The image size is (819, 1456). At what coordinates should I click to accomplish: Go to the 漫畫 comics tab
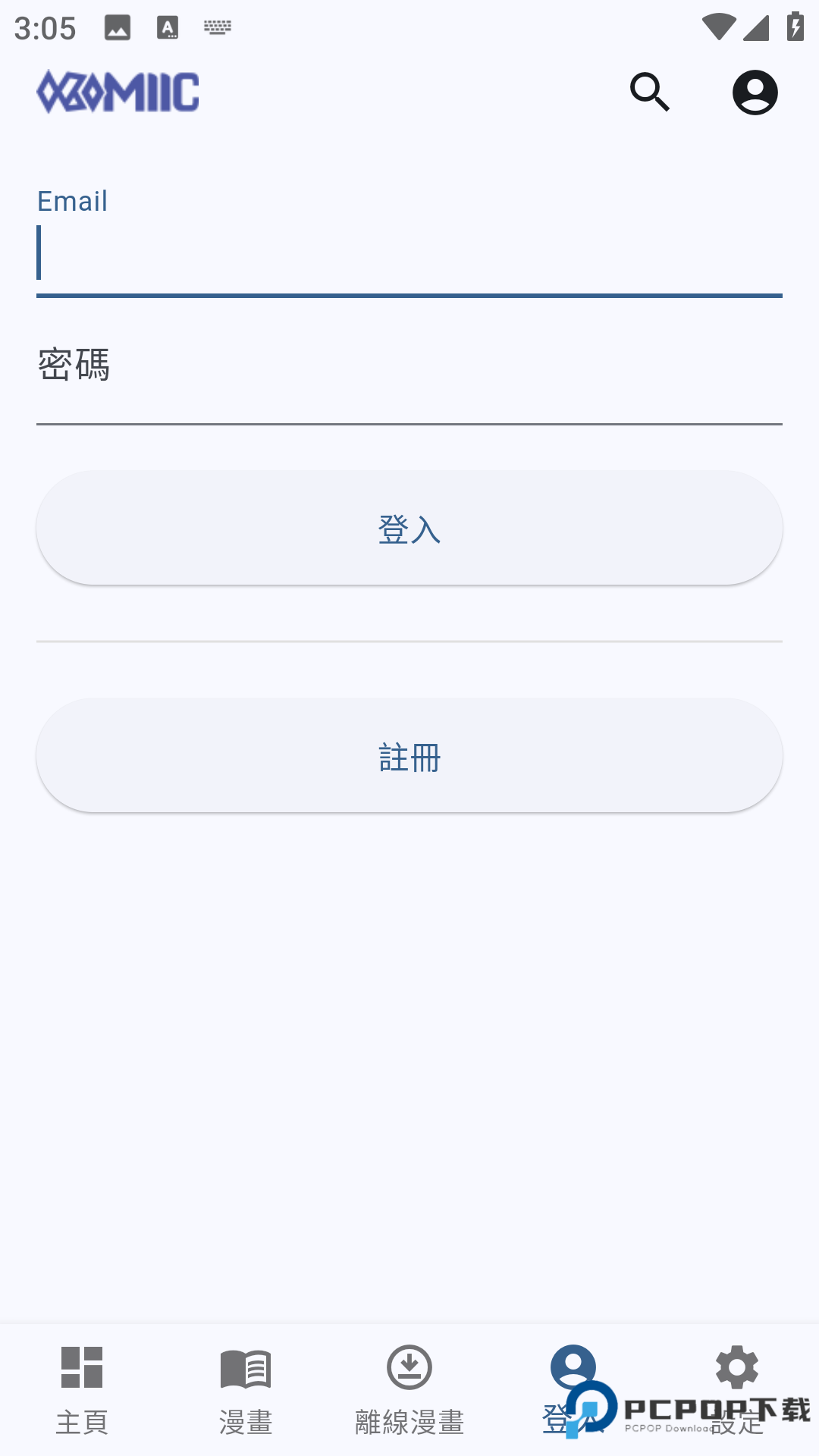pyautogui.click(x=246, y=1389)
